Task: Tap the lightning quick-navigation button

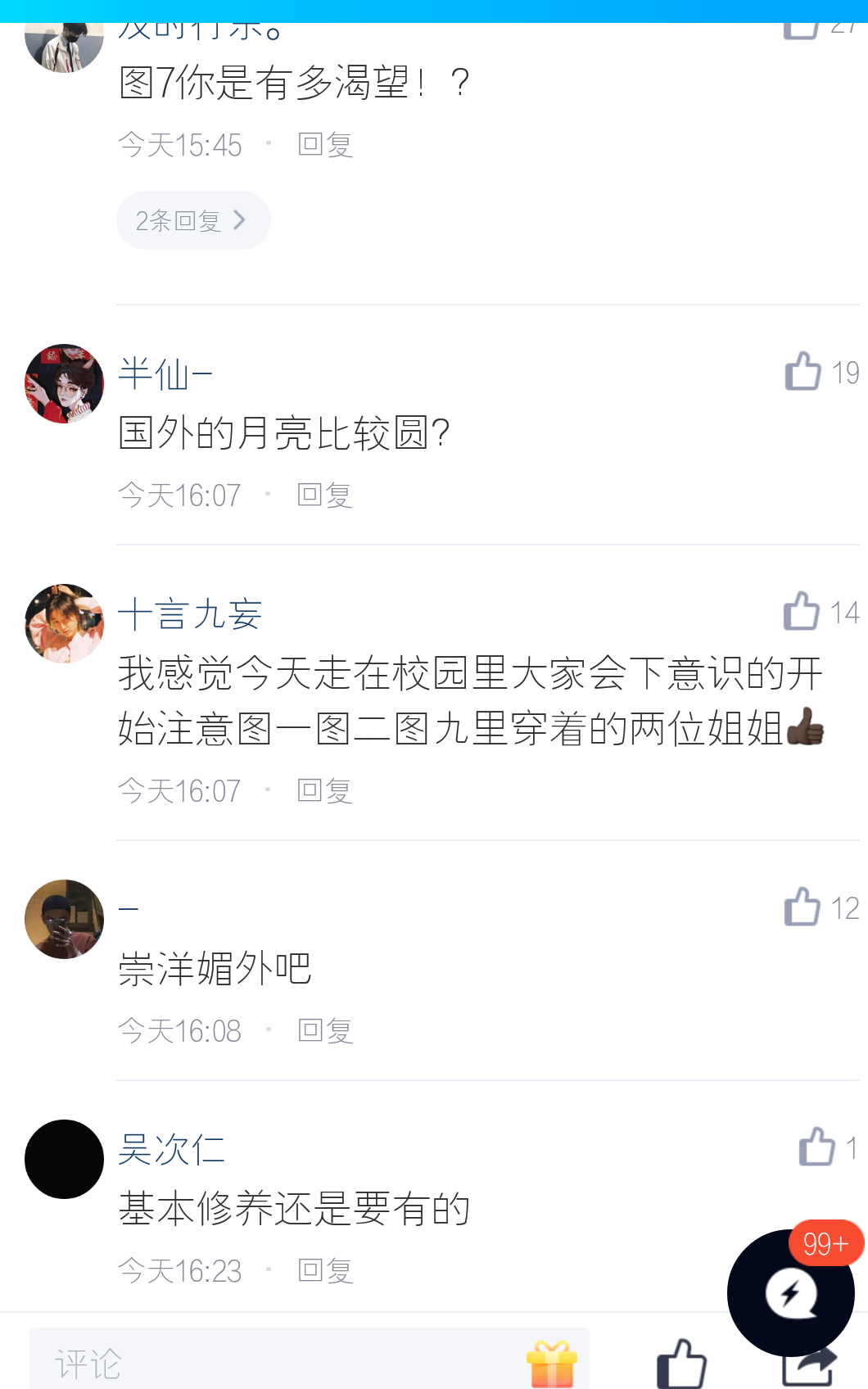Action: point(790,1292)
